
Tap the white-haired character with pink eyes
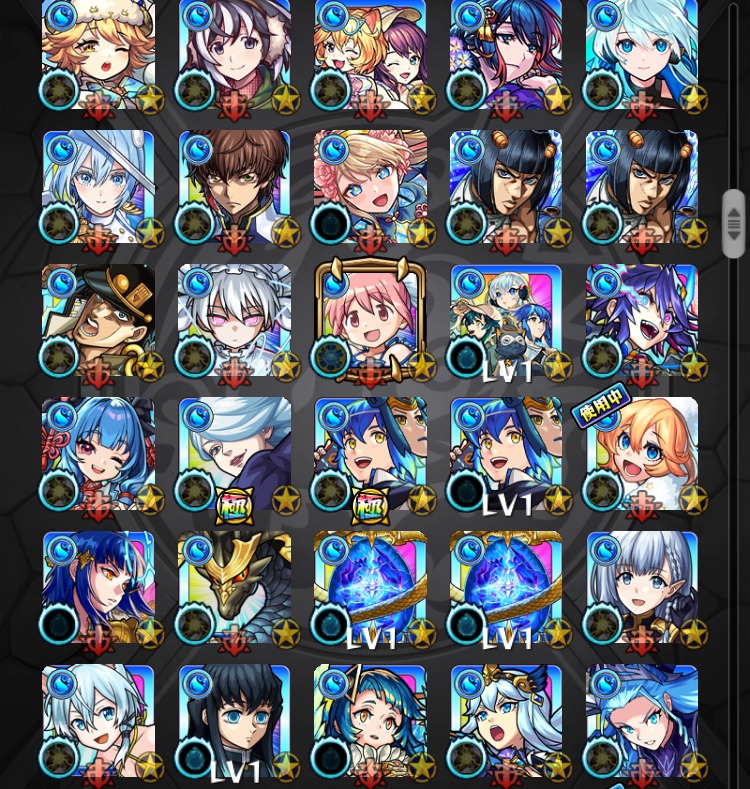click(x=234, y=322)
